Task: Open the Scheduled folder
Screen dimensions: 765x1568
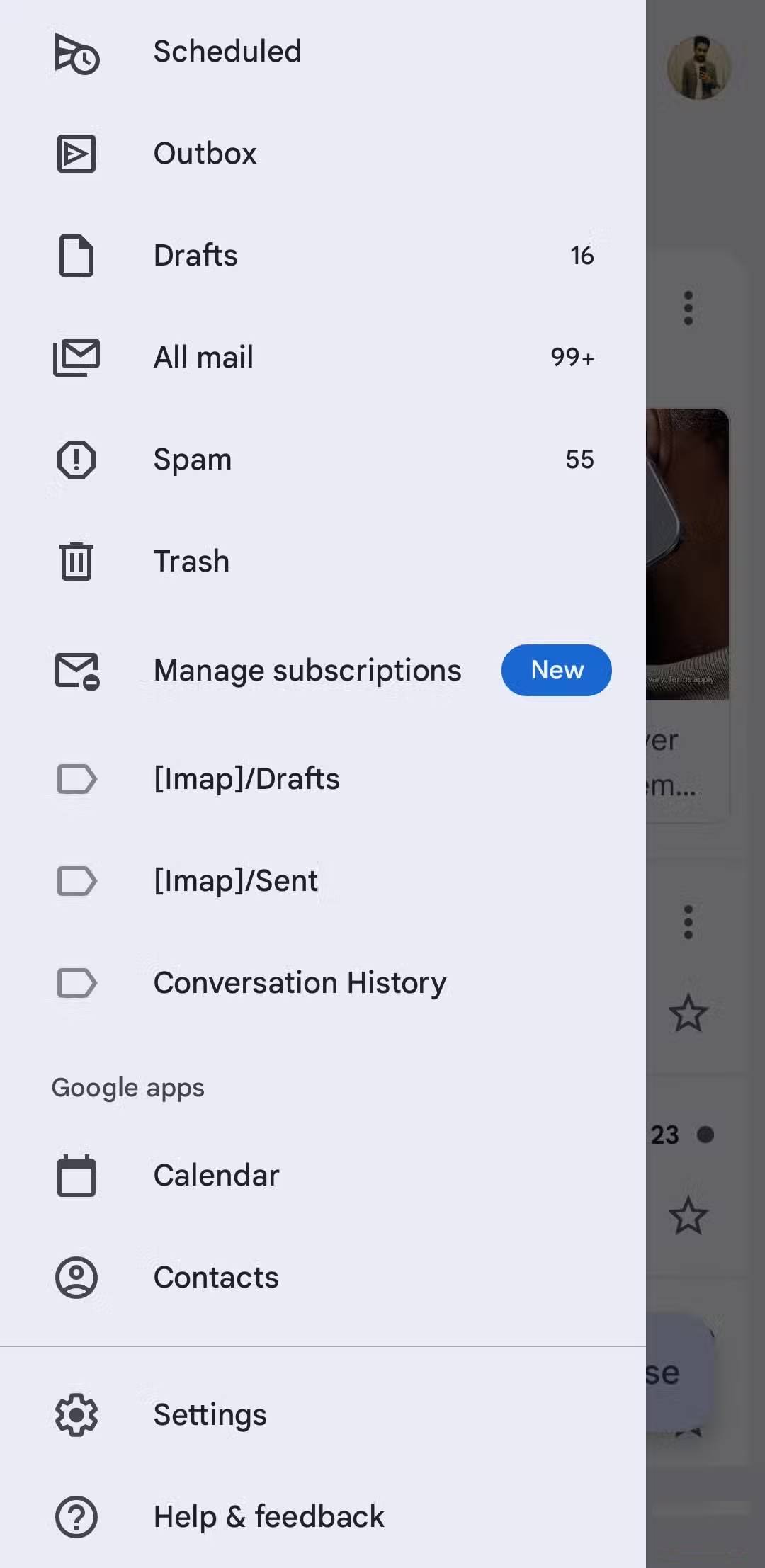Action: pyautogui.click(x=227, y=52)
